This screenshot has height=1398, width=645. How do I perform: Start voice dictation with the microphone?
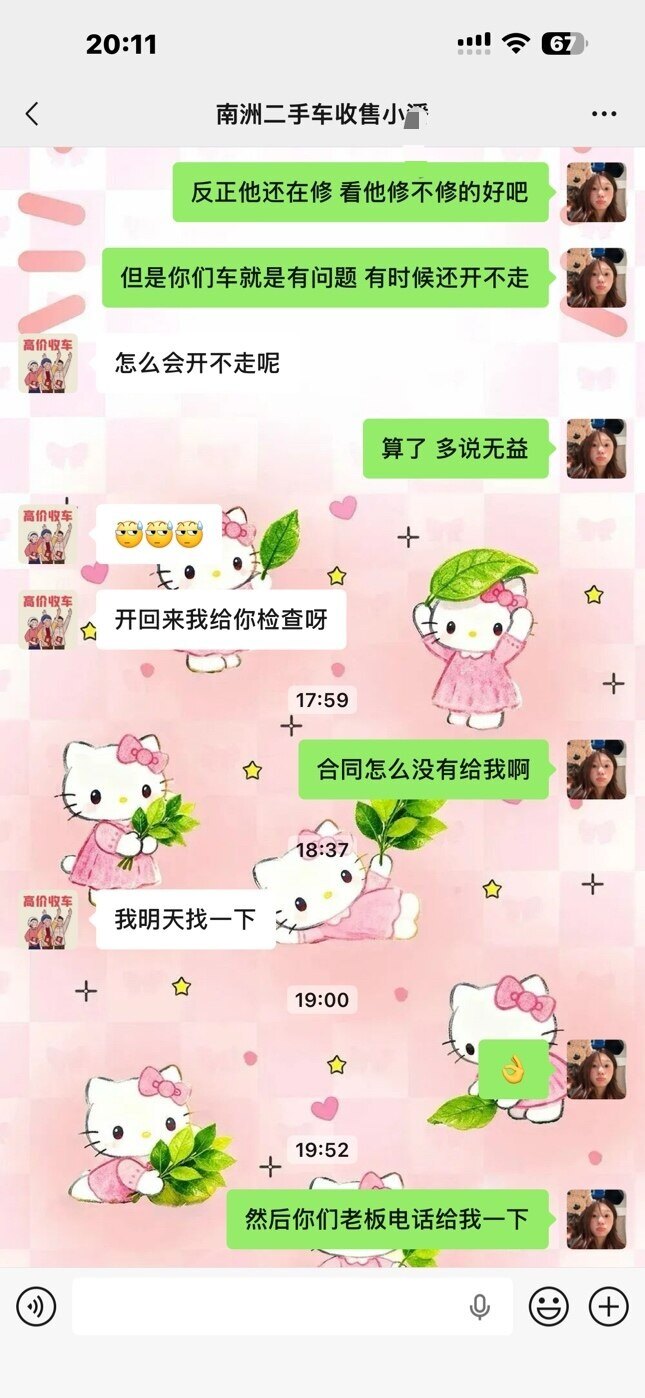(x=480, y=1306)
